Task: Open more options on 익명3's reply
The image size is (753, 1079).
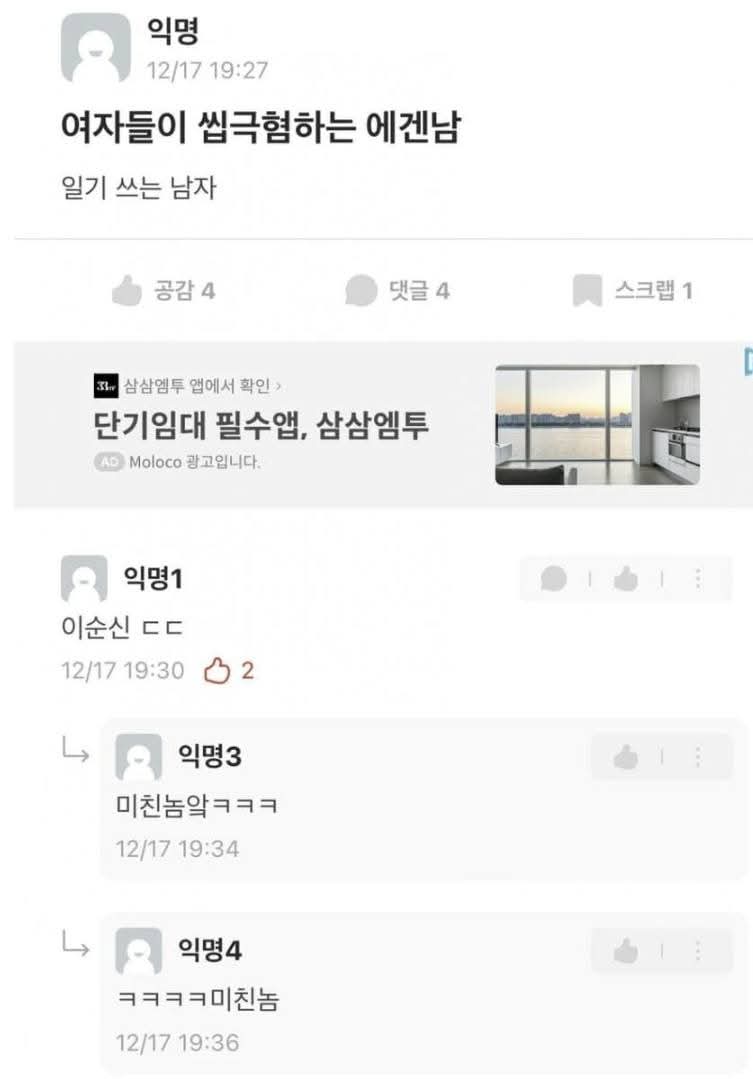Action: coord(698,757)
